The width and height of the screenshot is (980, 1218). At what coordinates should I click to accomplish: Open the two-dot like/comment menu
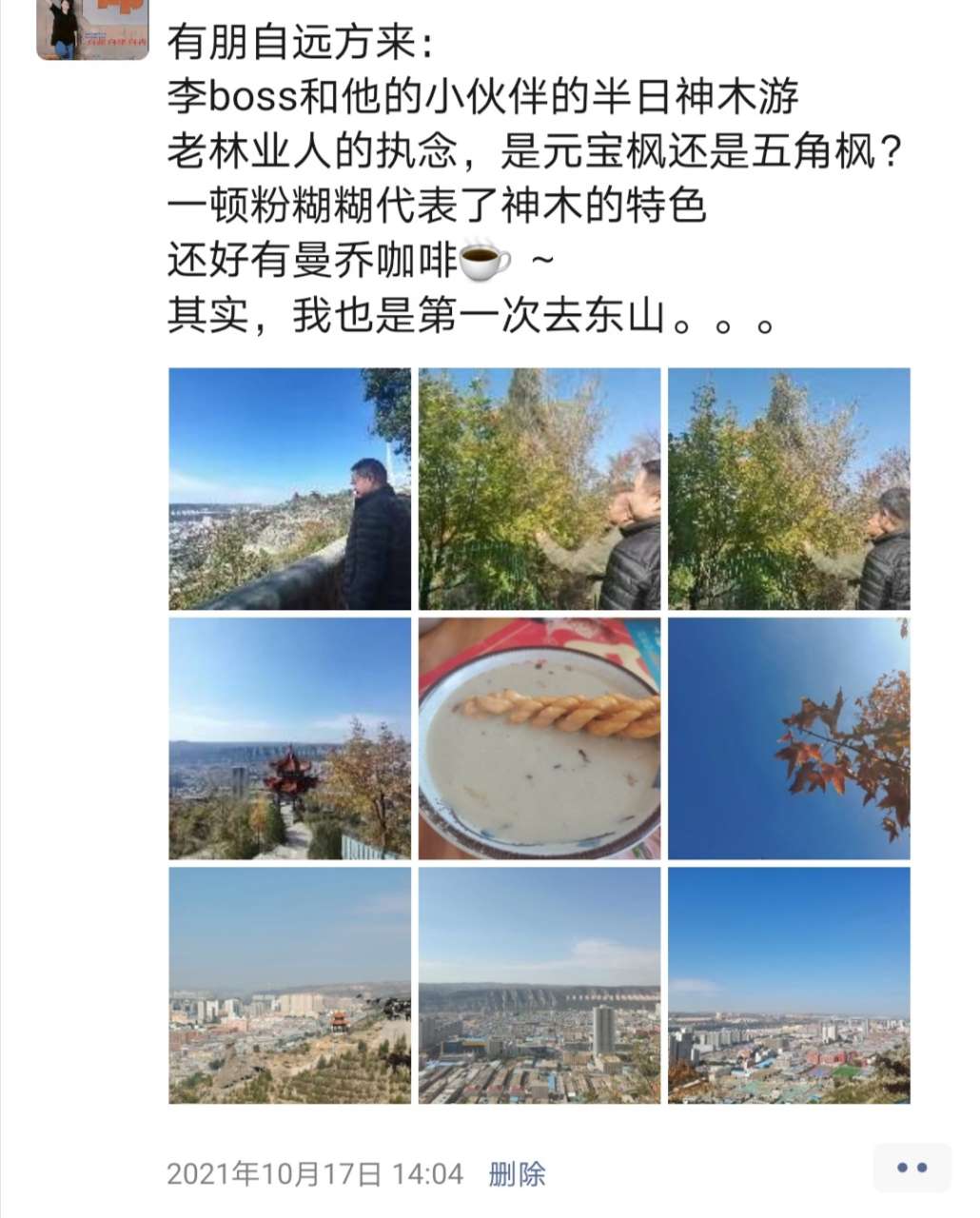tap(911, 1168)
